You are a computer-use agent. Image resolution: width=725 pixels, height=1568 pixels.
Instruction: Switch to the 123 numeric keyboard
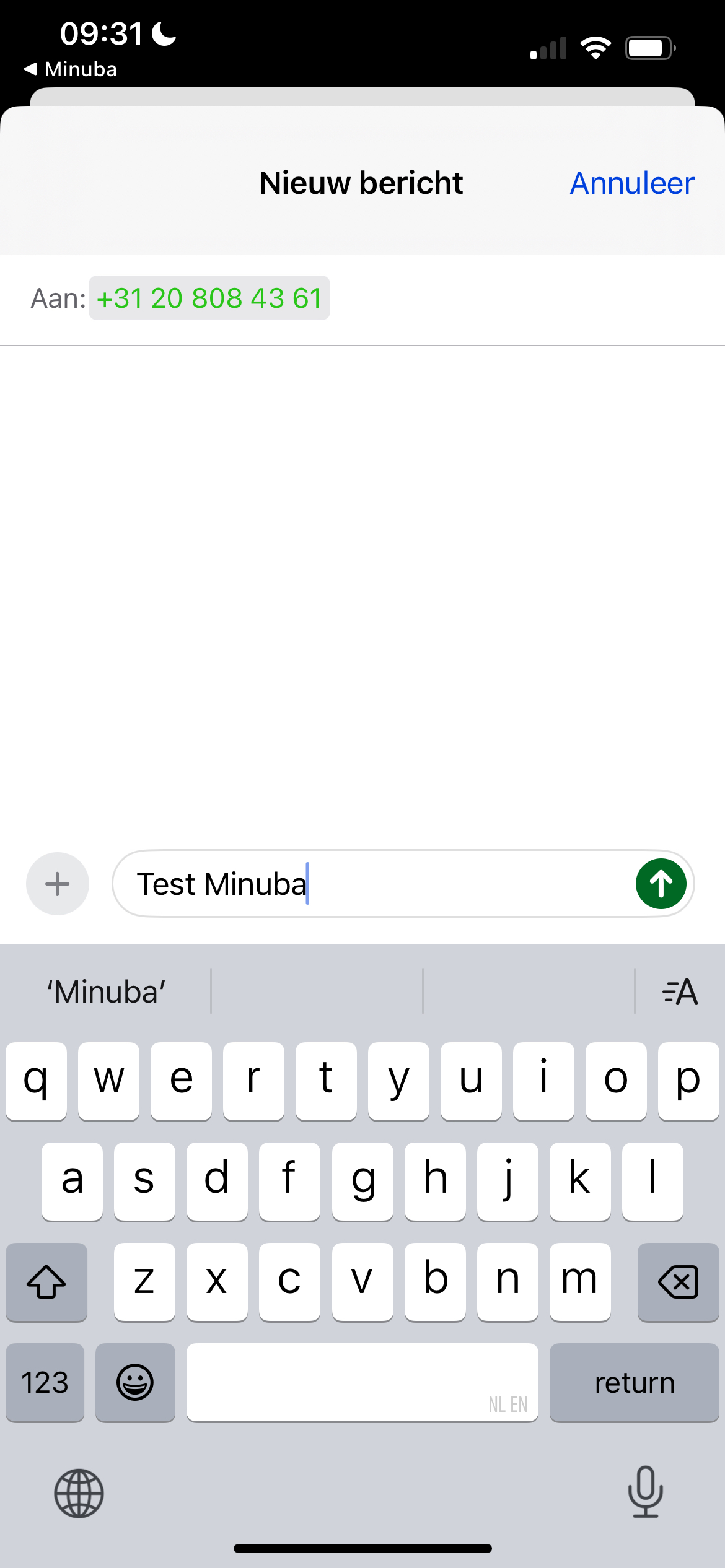45,1382
